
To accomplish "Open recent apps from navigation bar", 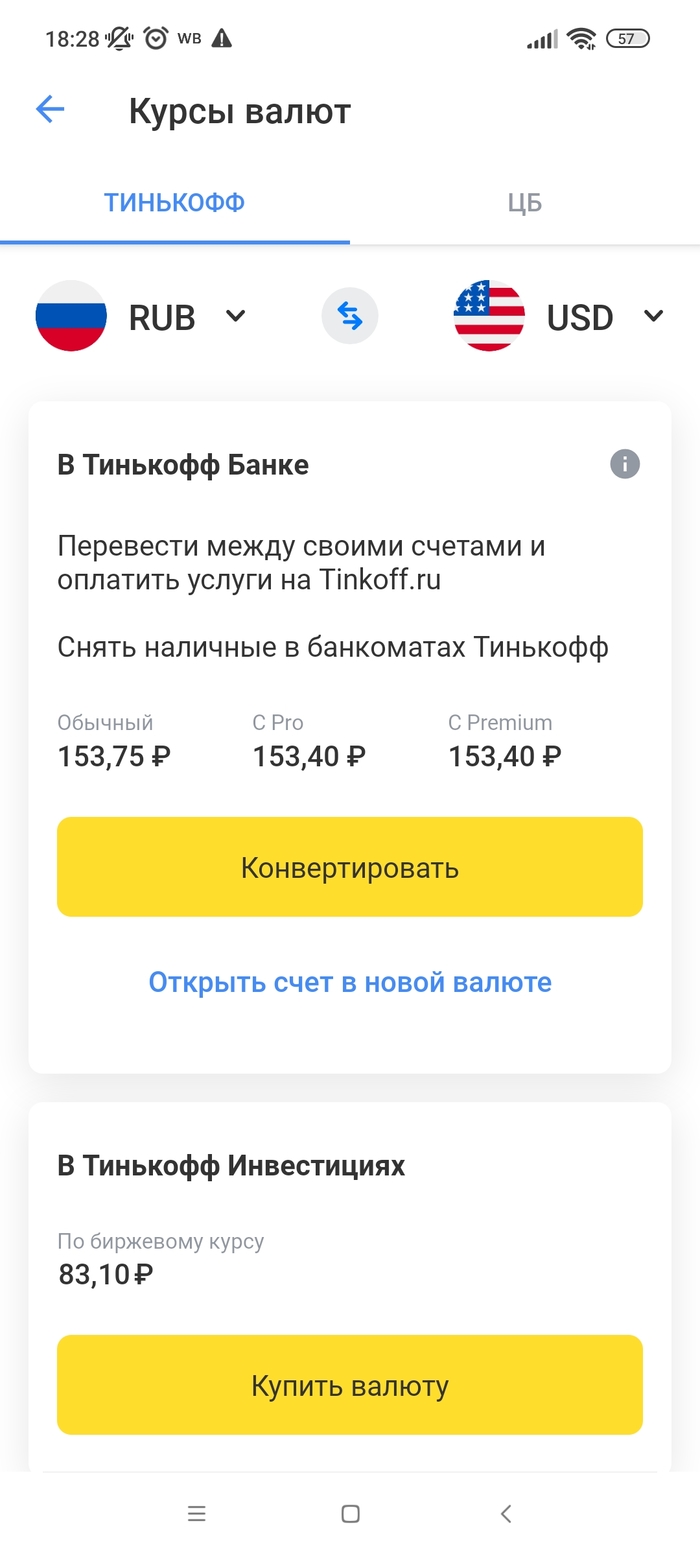I will [x=197, y=1514].
